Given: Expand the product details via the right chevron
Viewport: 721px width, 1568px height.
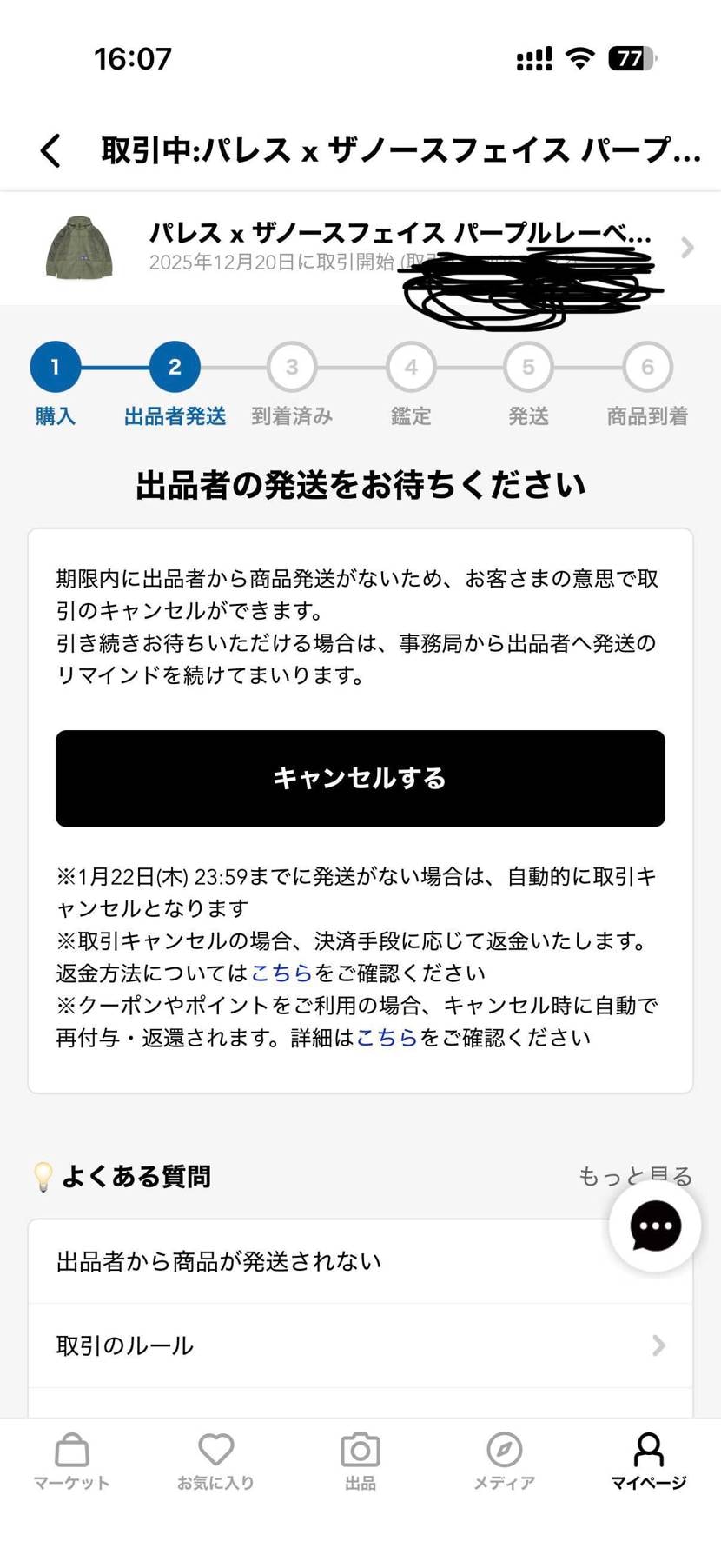Looking at the screenshot, I should (x=688, y=249).
